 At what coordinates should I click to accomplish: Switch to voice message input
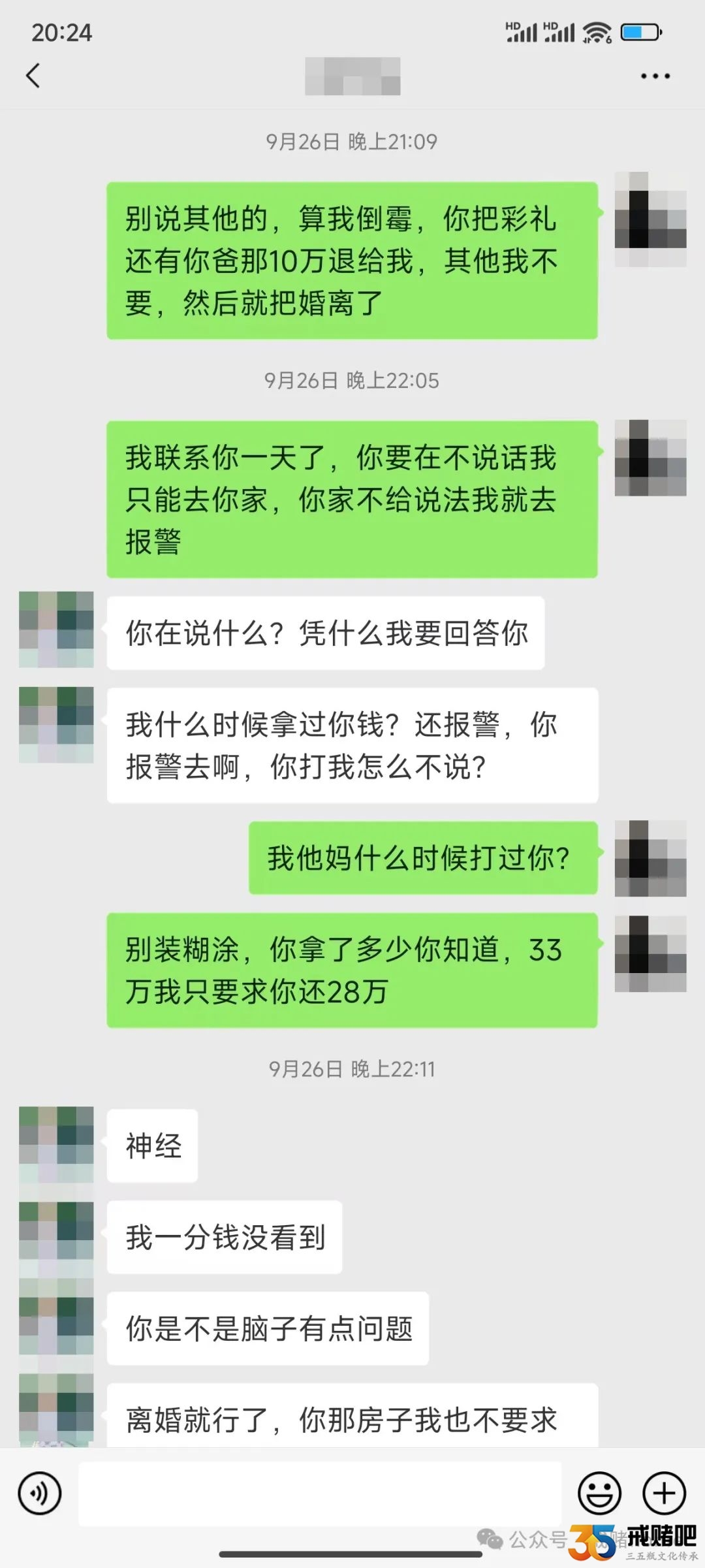coord(40,1493)
